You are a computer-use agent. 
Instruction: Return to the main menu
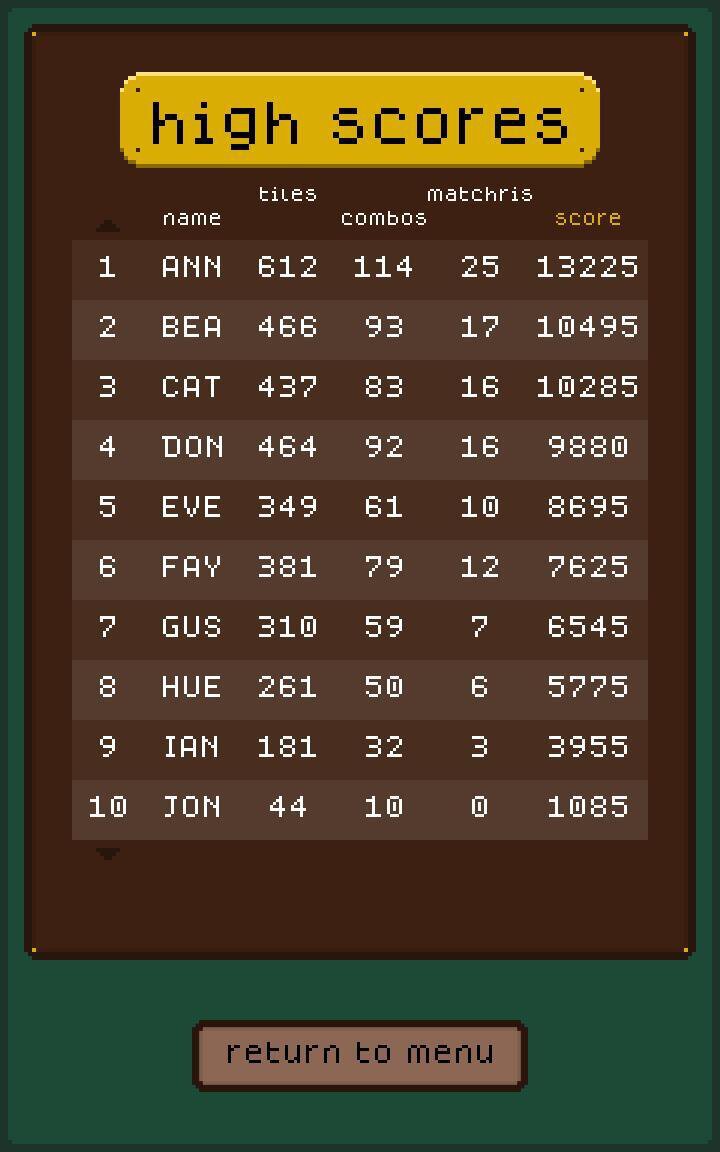(x=360, y=1055)
